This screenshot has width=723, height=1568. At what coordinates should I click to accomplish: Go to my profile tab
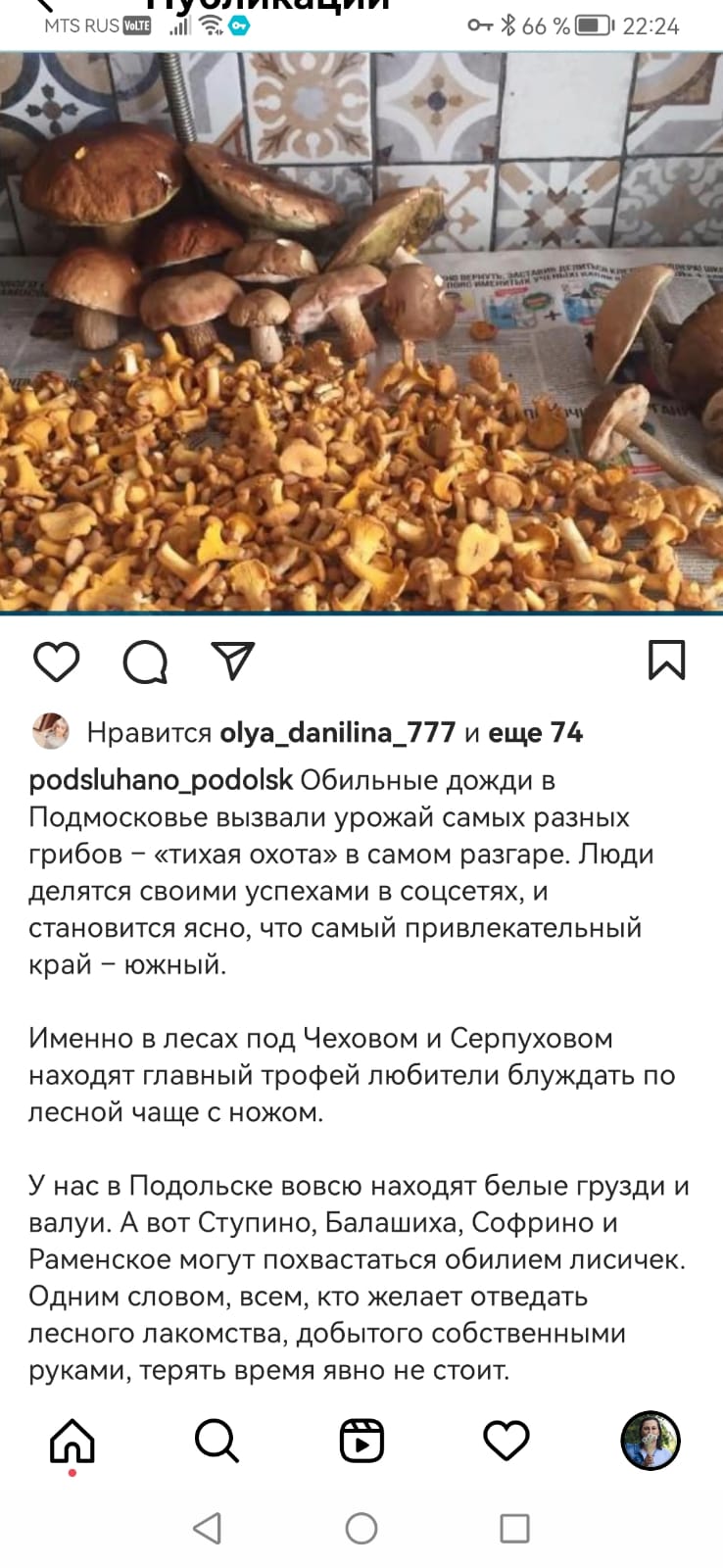click(651, 1441)
